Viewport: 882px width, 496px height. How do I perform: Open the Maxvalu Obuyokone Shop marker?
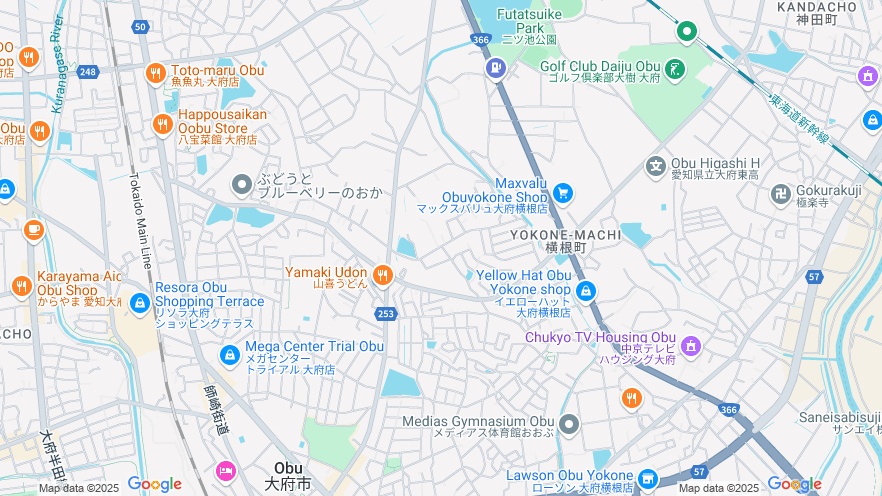tap(563, 193)
